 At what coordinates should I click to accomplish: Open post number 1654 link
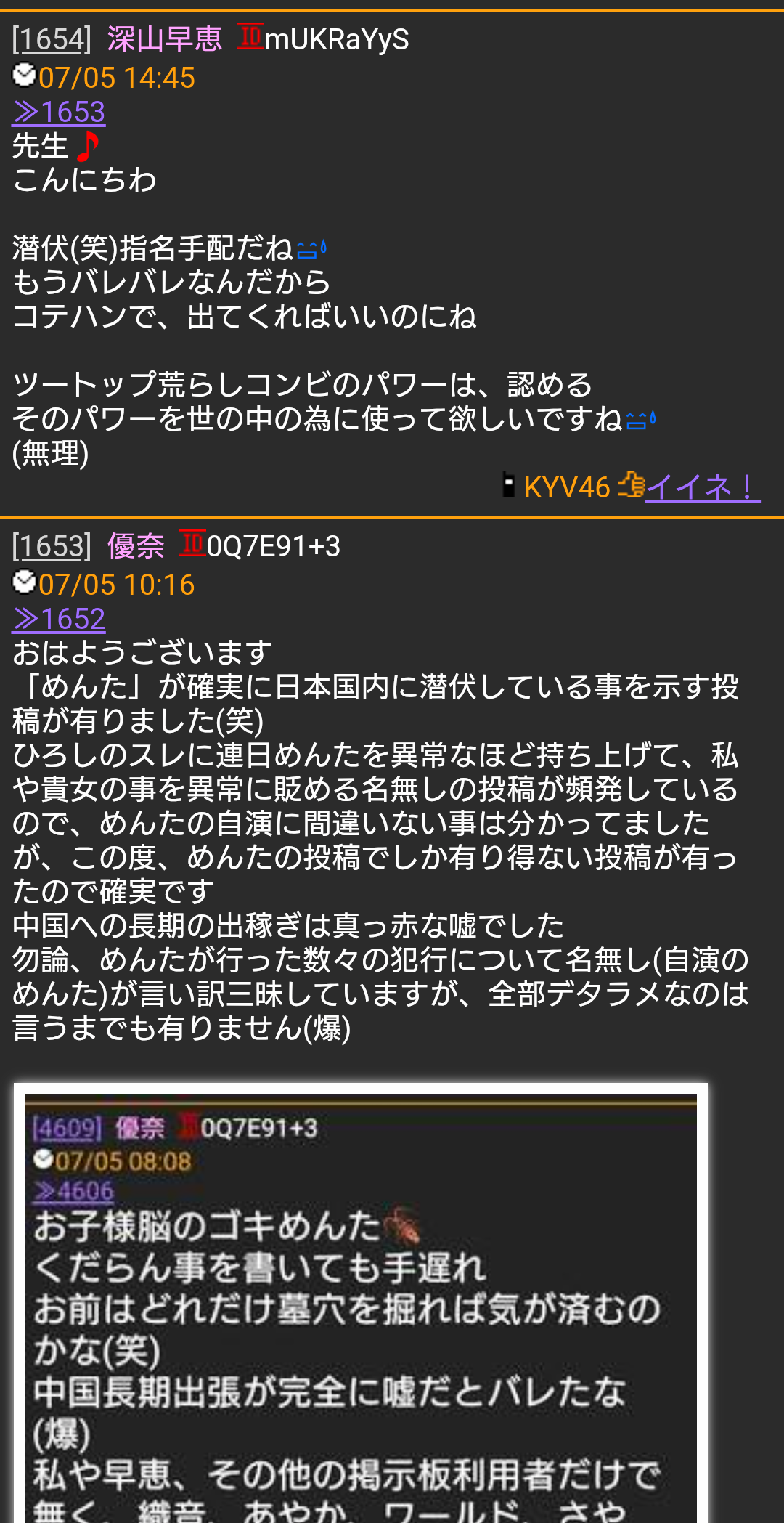pos(52,39)
